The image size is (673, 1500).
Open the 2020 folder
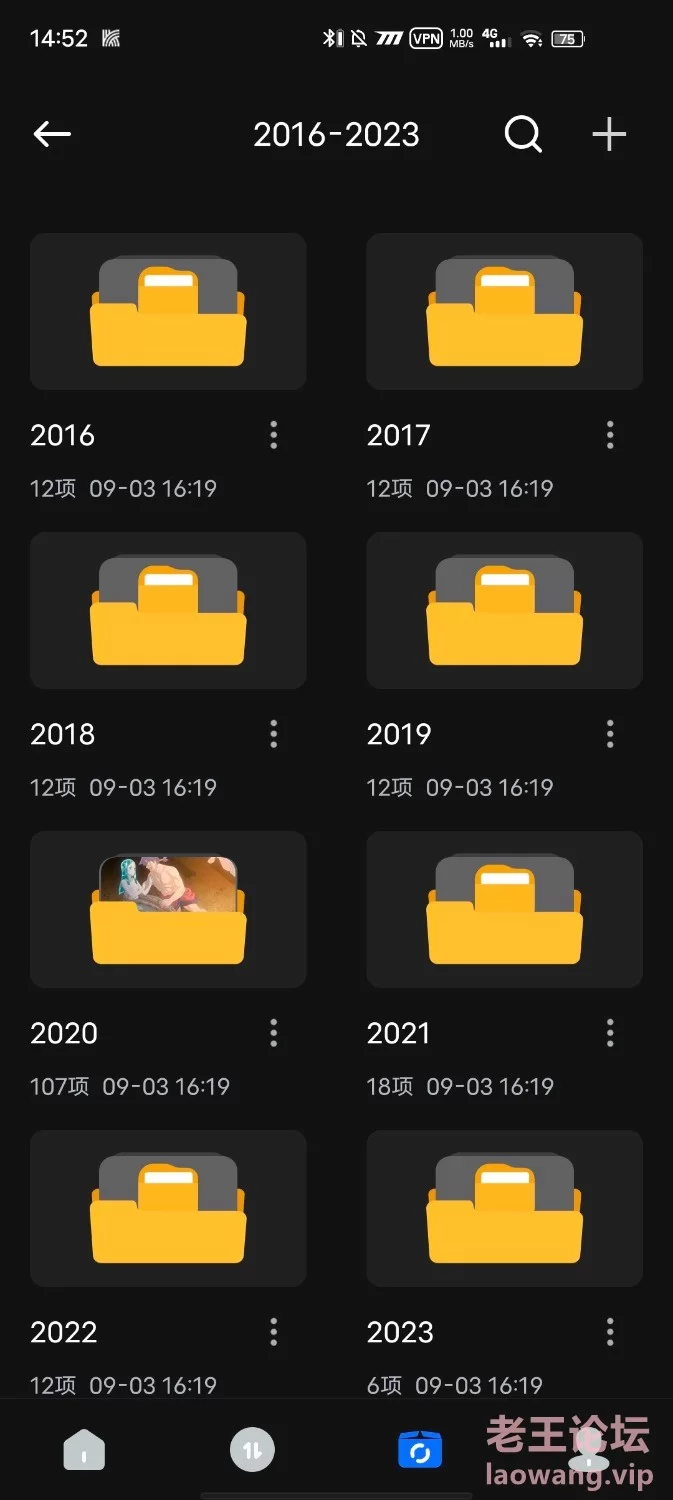pyautogui.click(x=168, y=909)
